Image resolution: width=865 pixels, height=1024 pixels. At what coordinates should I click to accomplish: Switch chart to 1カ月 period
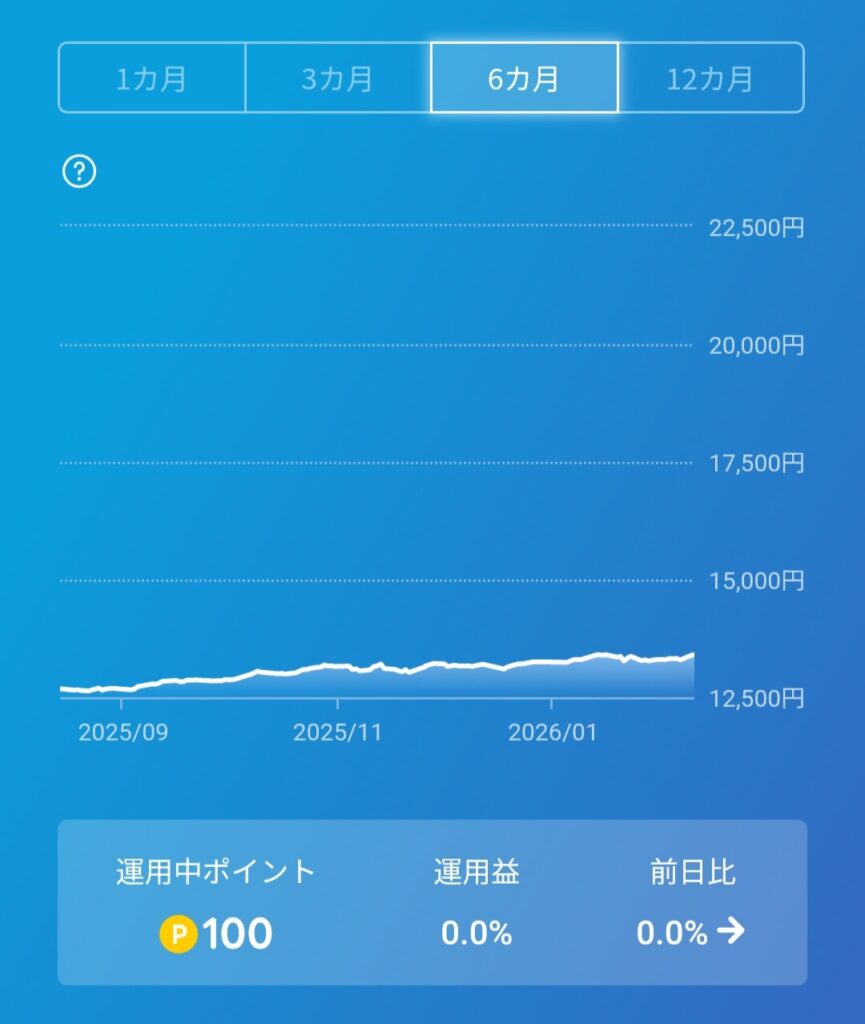(x=152, y=78)
